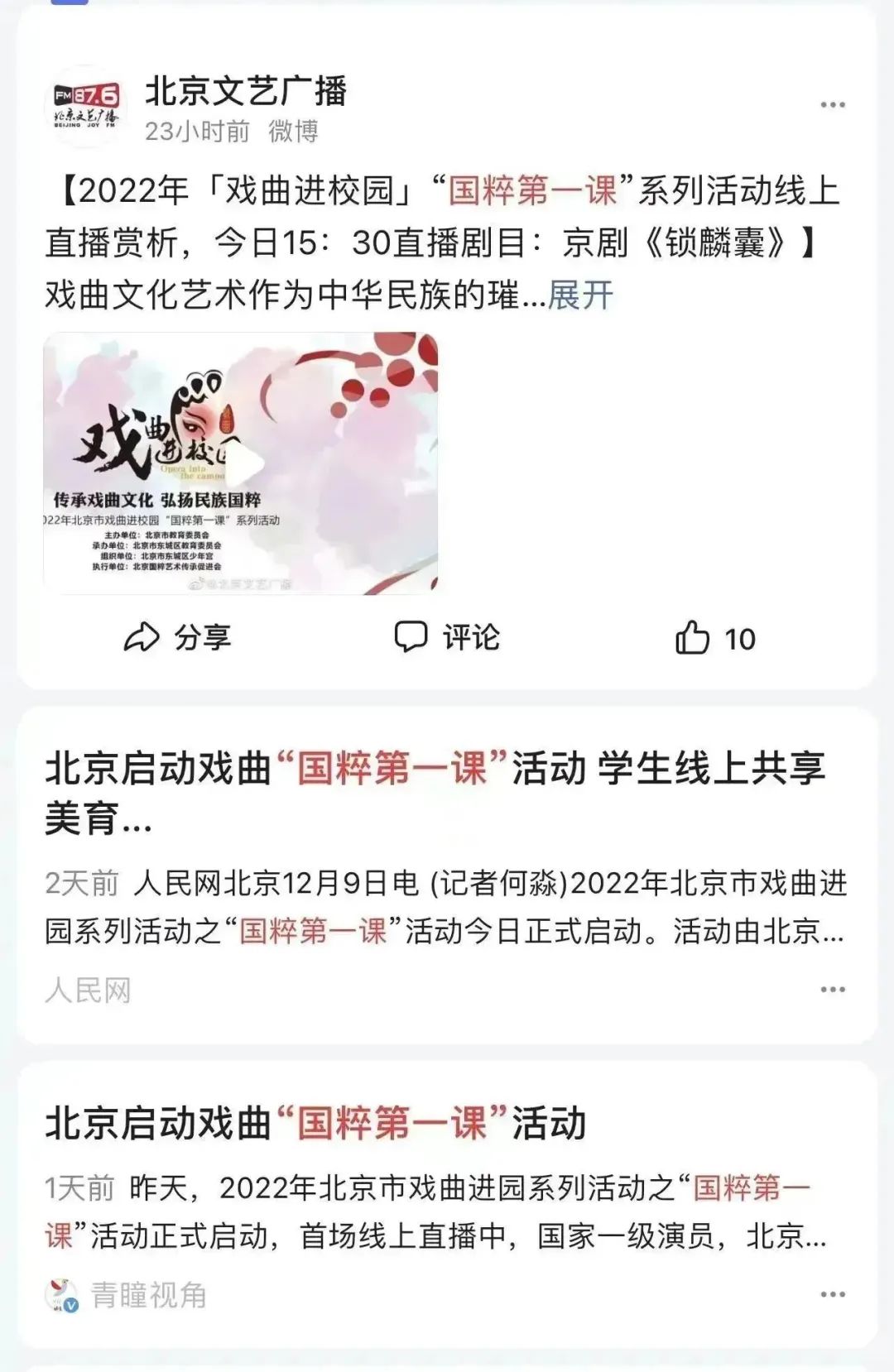This screenshot has height=1372, width=894.
Task: Play the 戏曲进校园 video
Action: 241,463
